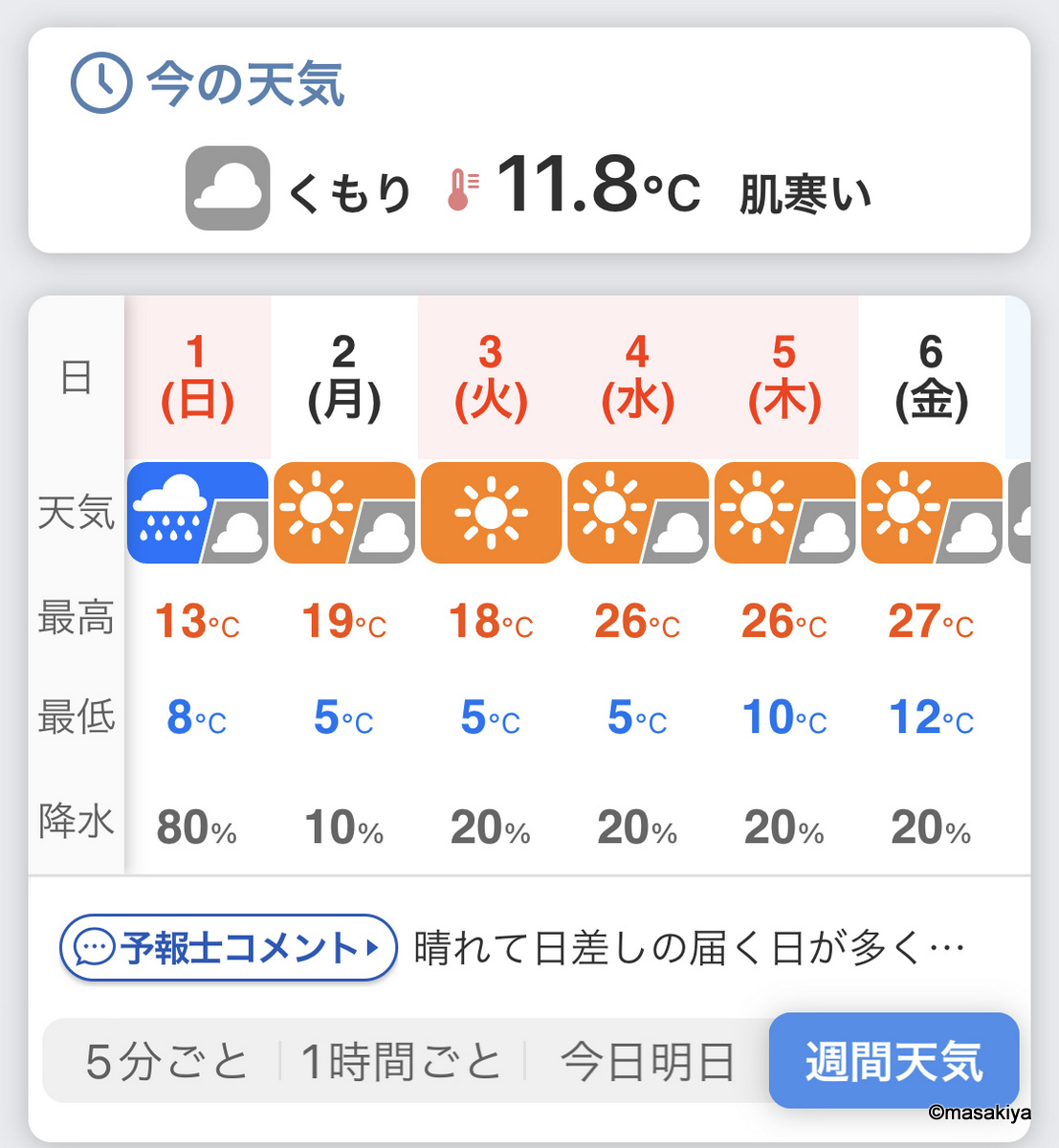Image resolution: width=1059 pixels, height=1148 pixels.
Task: Select the weather icon for Friday the 6th
Action: pyautogui.click(x=931, y=513)
